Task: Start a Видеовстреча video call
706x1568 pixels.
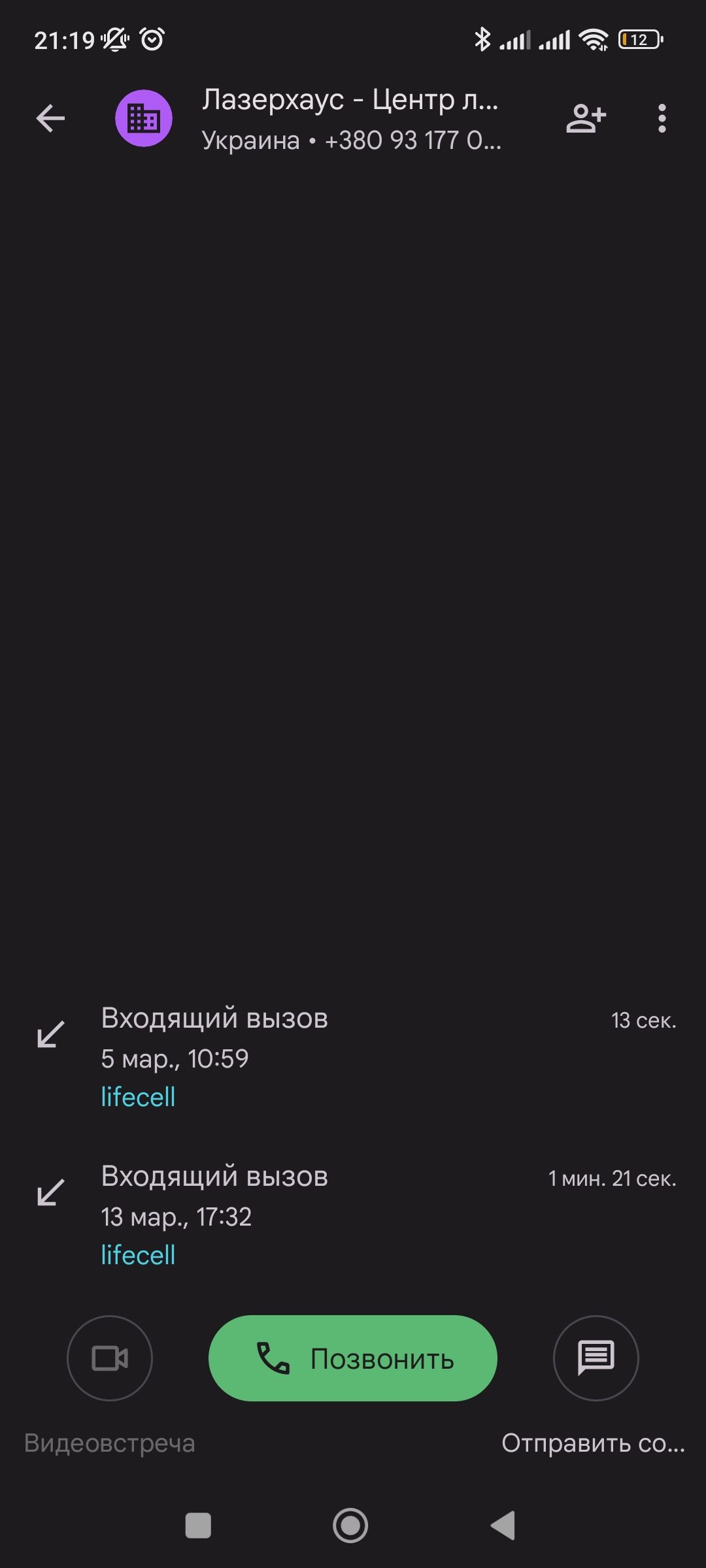Action: pos(110,1358)
